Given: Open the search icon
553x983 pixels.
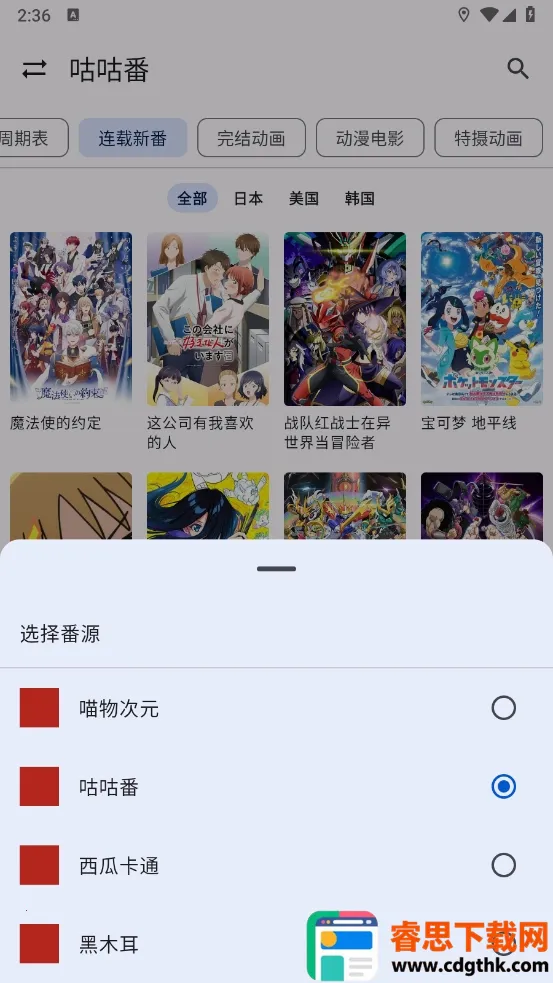Looking at the screenshot, I should click(518, 69).
